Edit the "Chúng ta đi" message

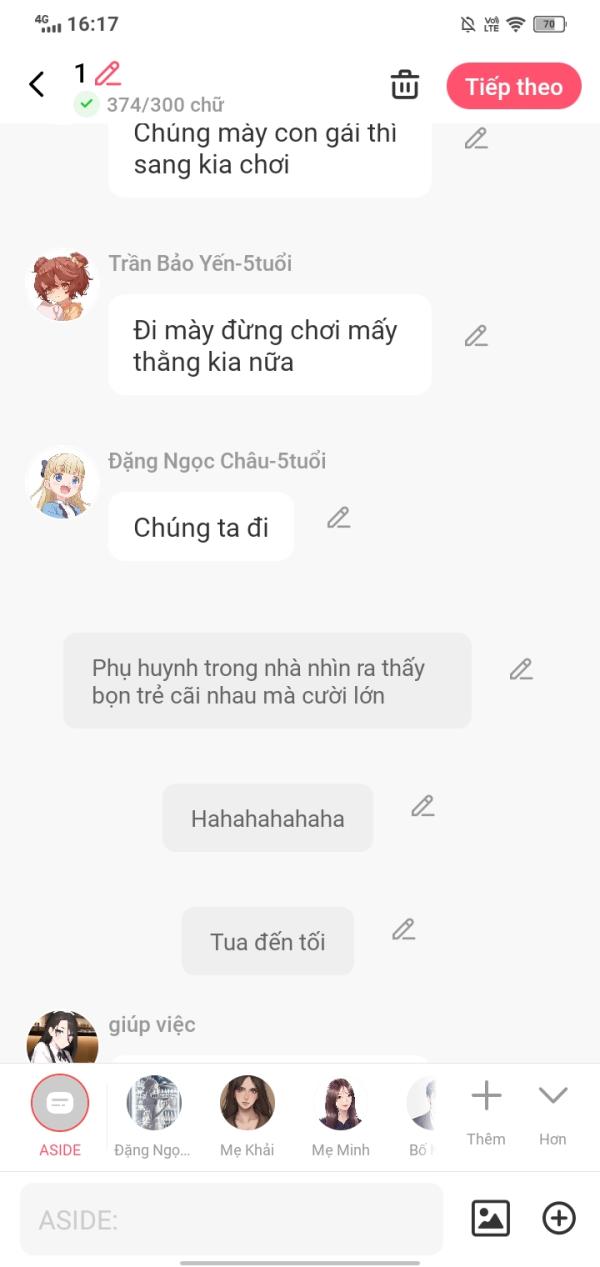339,518
